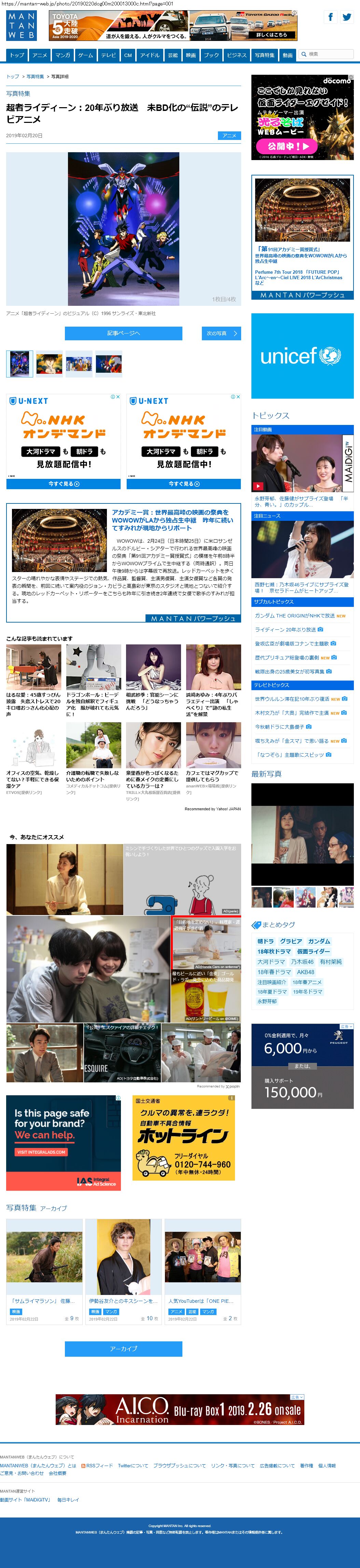Viewport: 360px width, 1568px height.
Task: Follow the トップ breadcrumb link
Action: pyautogui.click(x=12, y=77)
